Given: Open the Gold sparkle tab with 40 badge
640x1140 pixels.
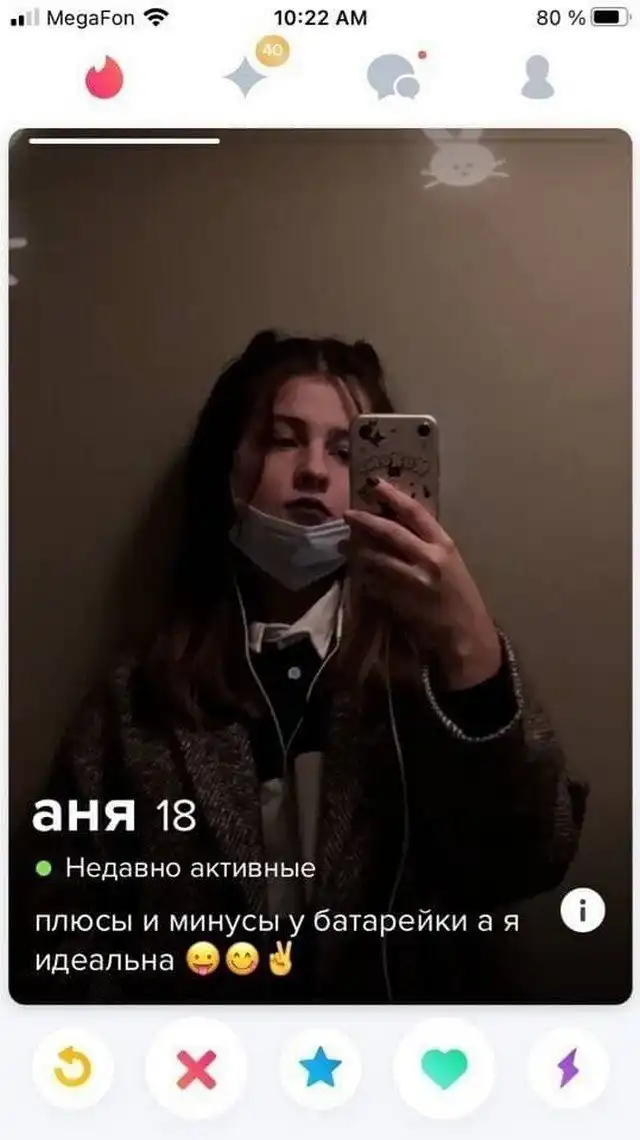Looking at the screenshot, I should pyautogui.click(x=246, y=77).
